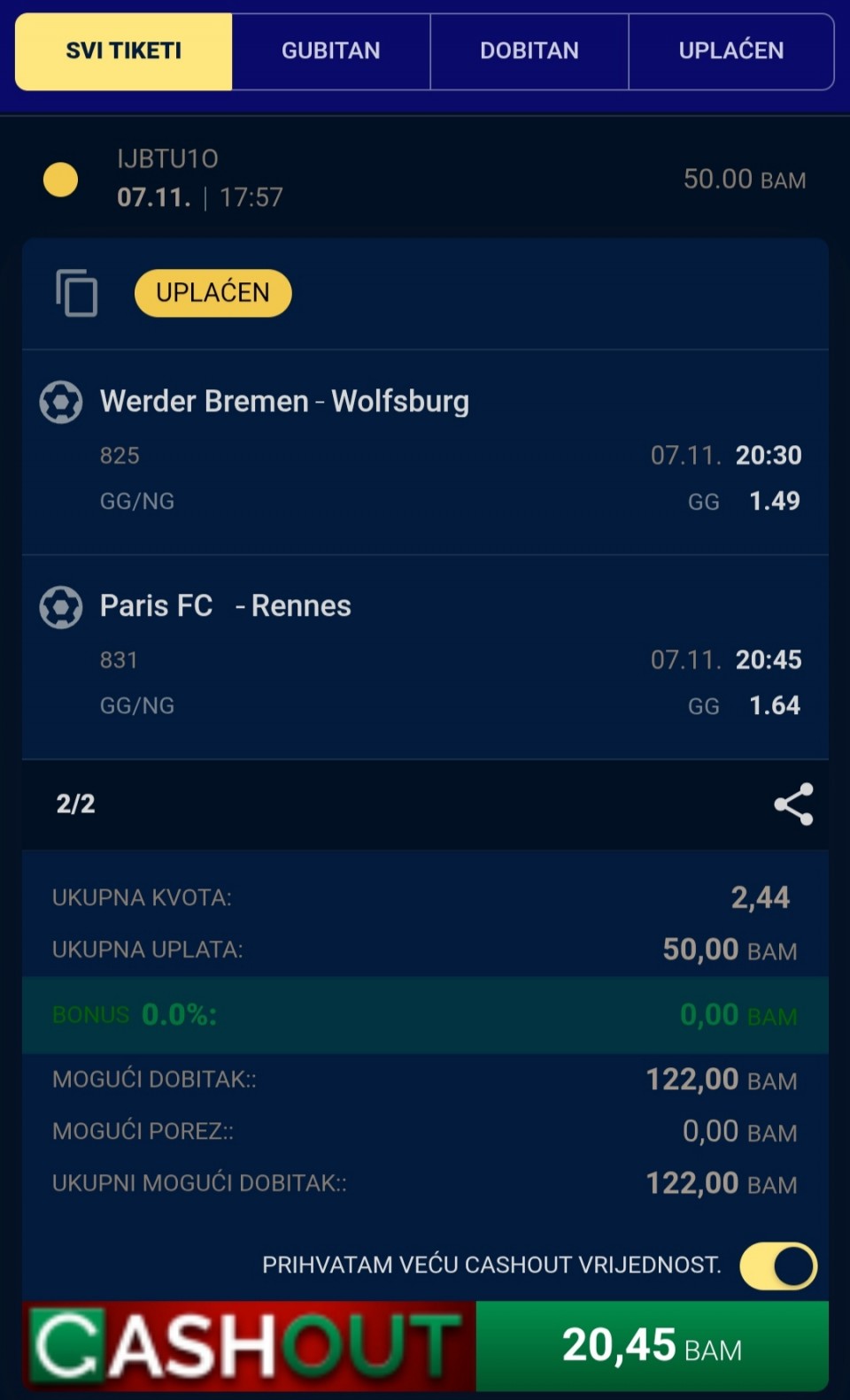Collapse the ticket IJBTU1O header
The image size is (850, 1400).
425,178
